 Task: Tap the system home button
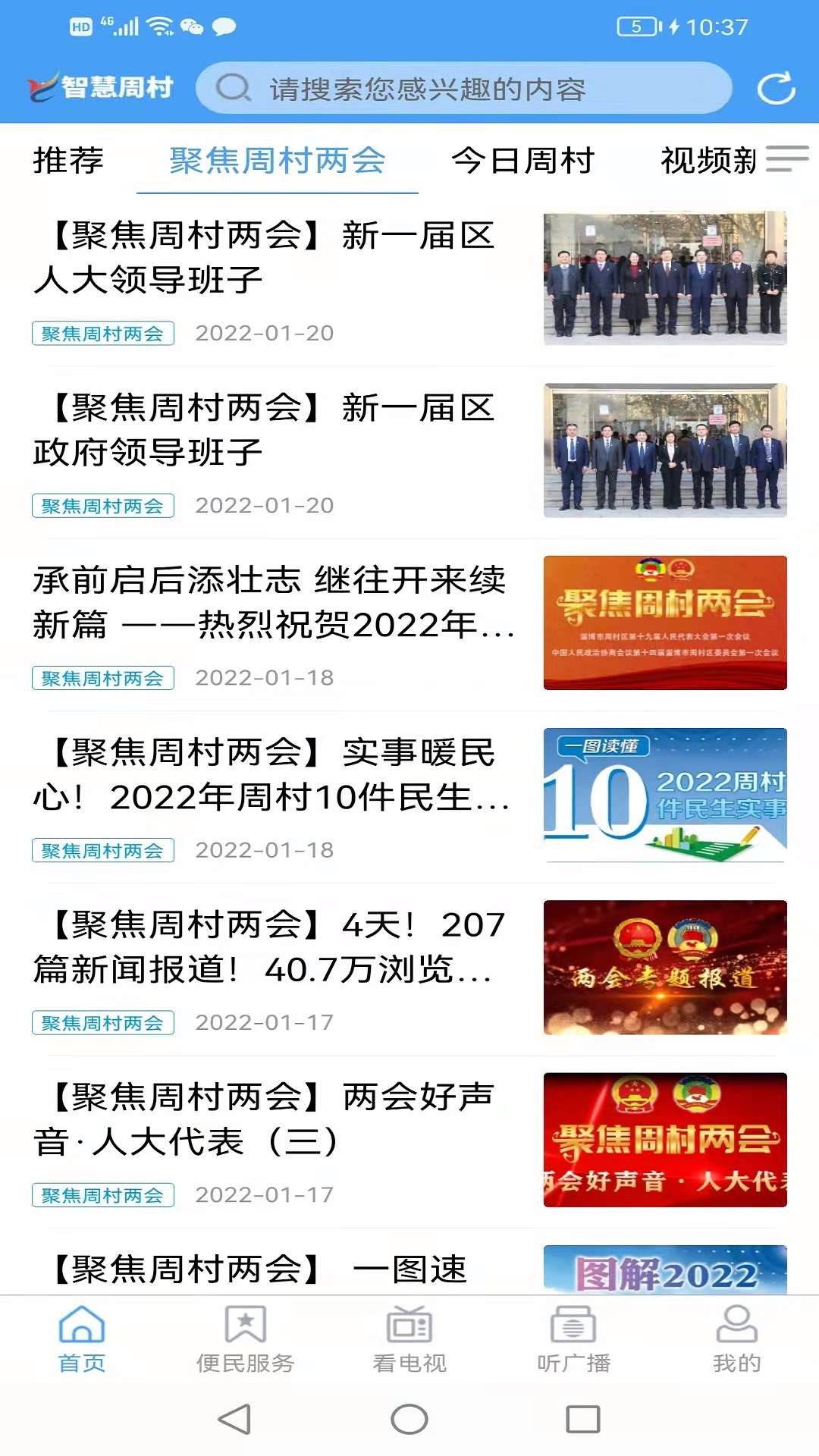[x=409, y=1419]
